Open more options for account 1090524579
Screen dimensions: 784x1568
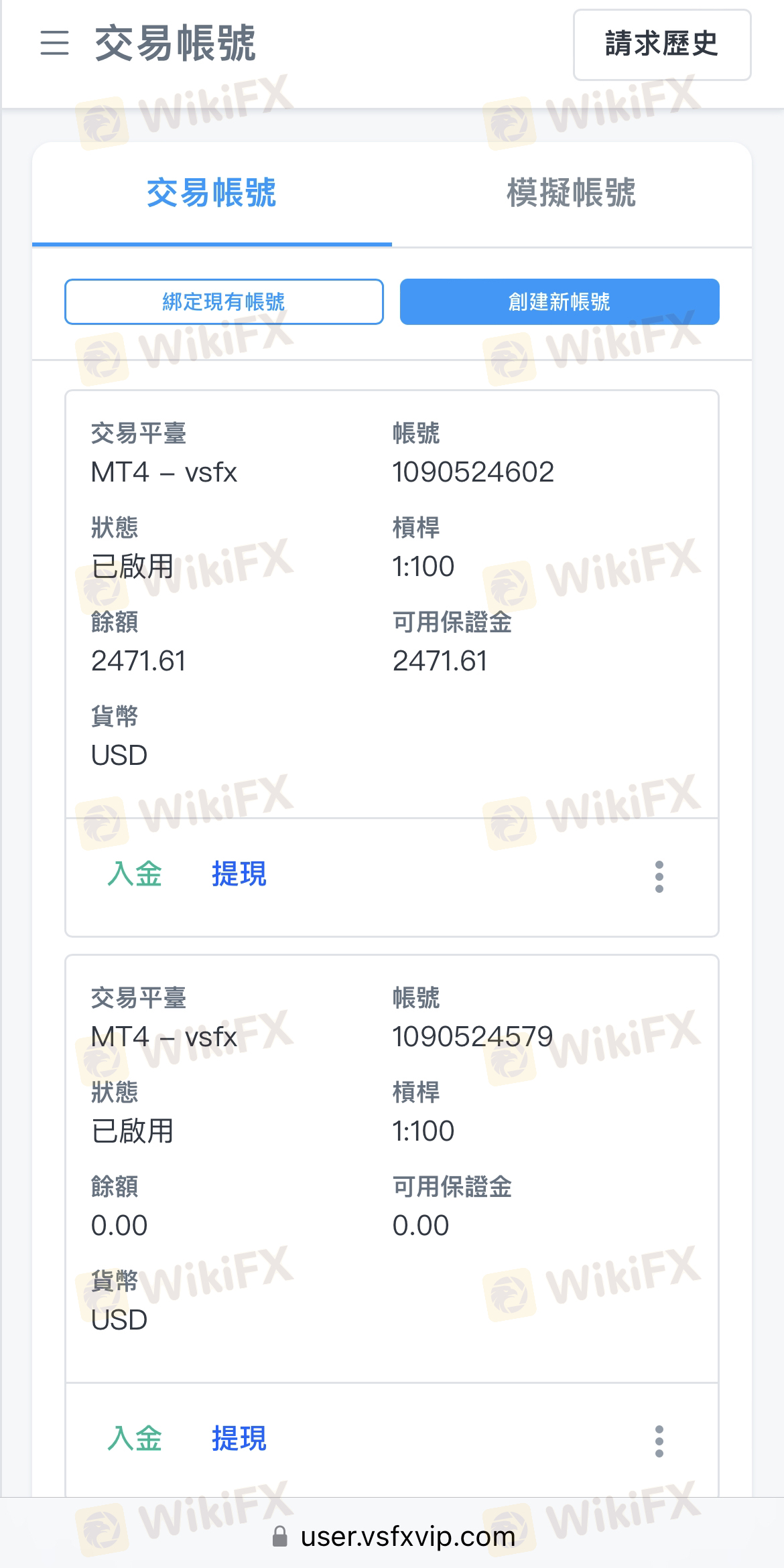[x=659, y=1441]
